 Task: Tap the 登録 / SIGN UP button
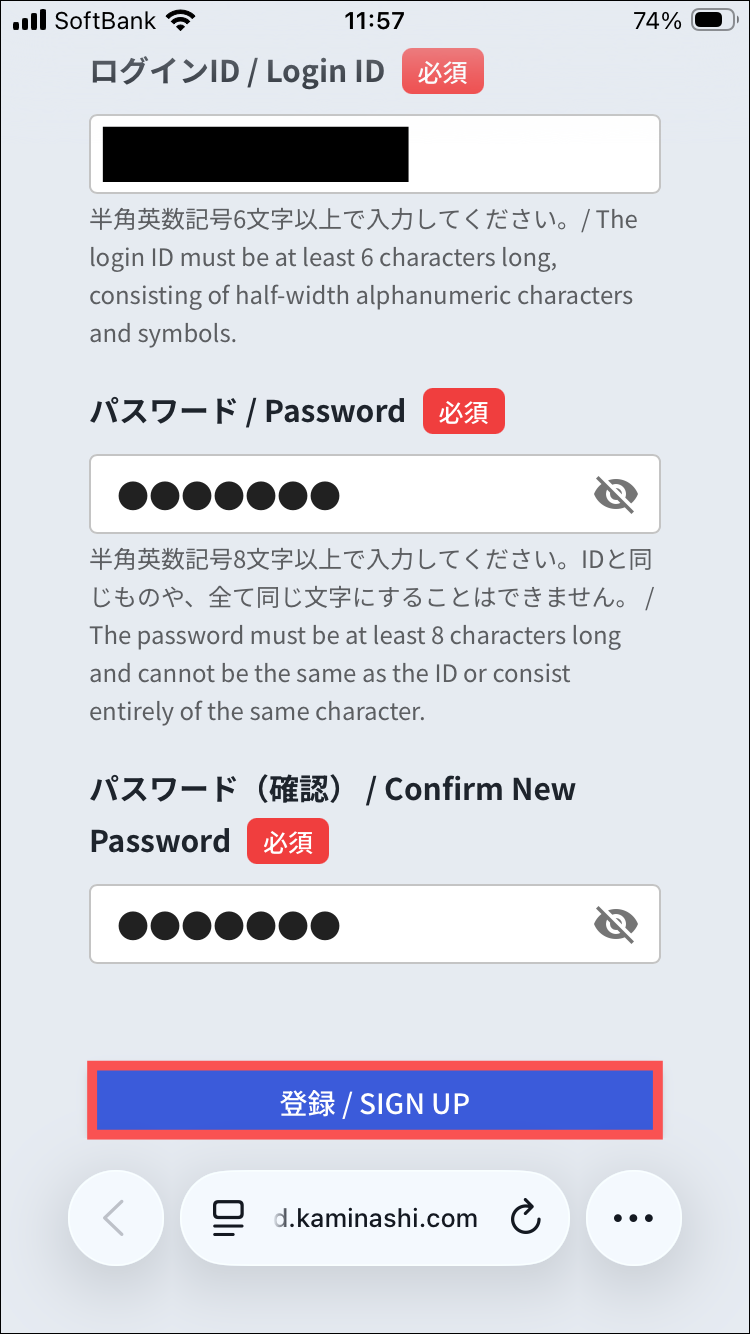point(374,1103)
